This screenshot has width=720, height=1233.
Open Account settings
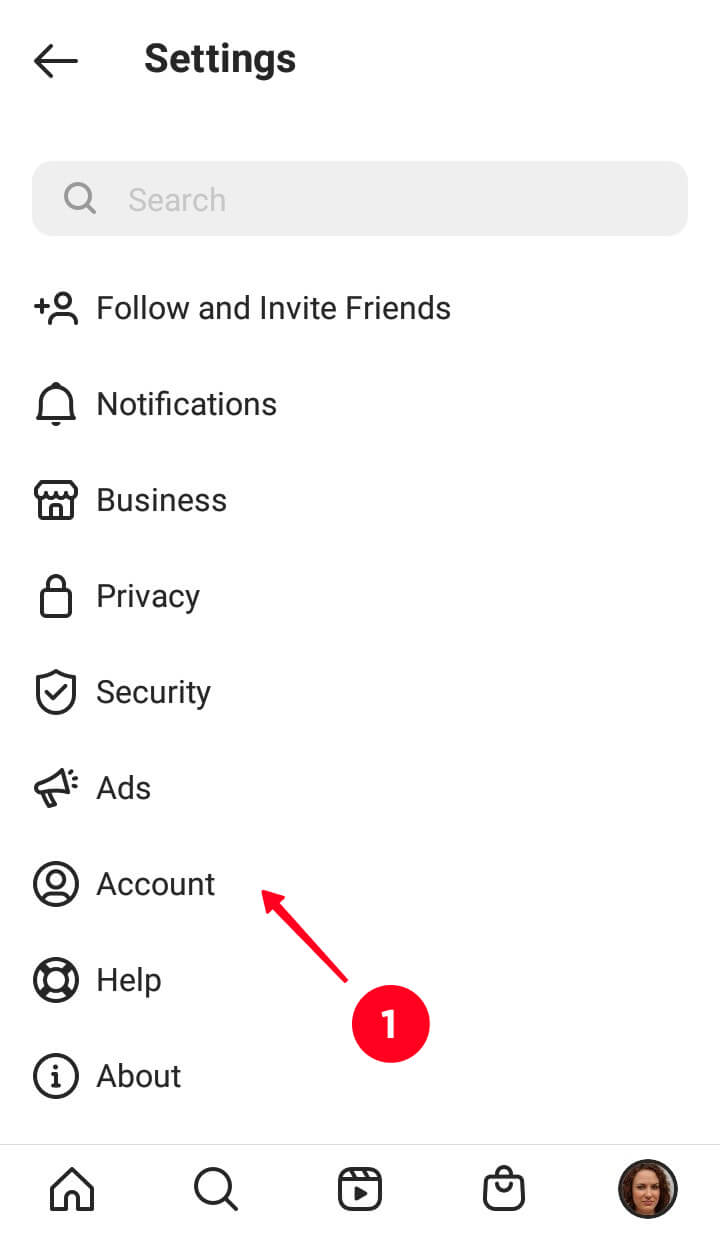coord(155,884)
